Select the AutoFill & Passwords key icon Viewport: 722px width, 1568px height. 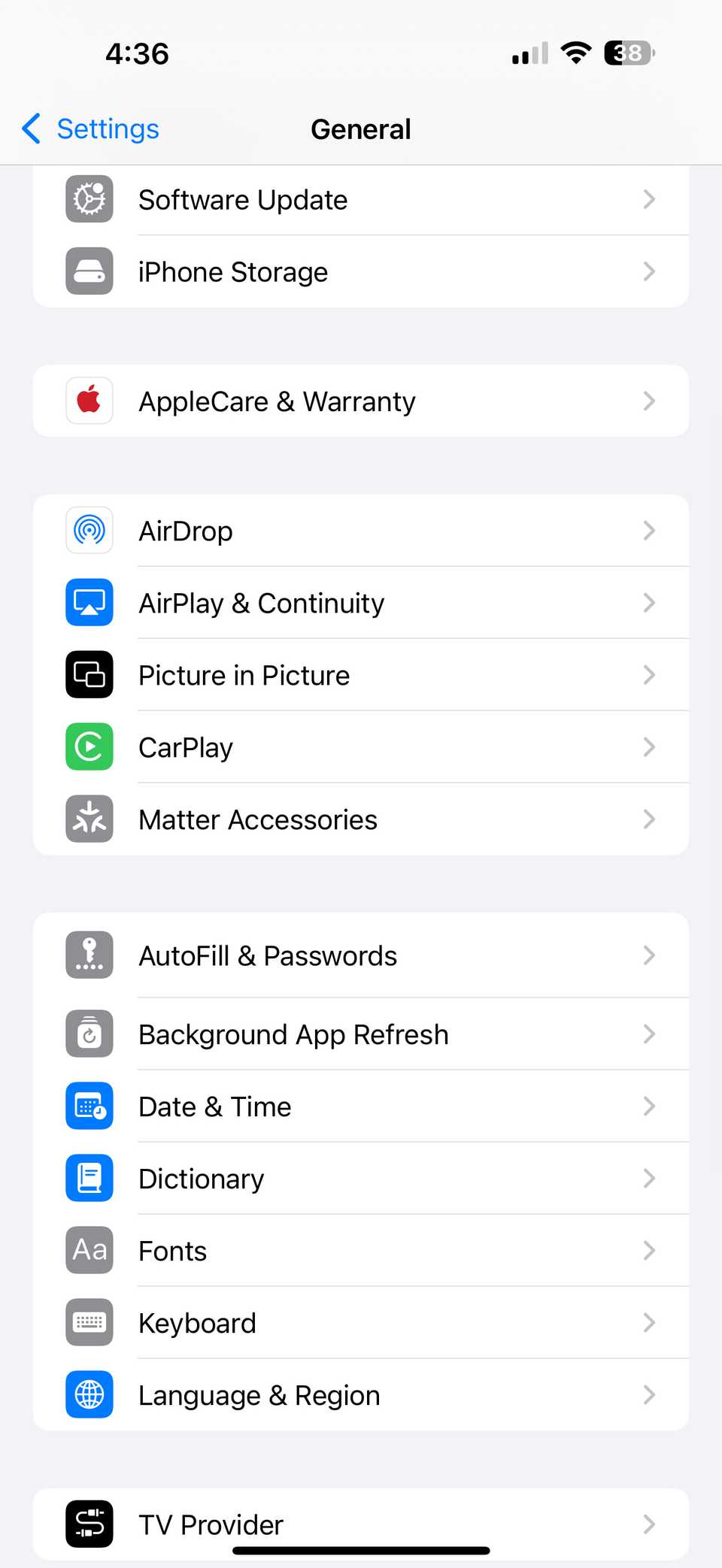[89, 955]
